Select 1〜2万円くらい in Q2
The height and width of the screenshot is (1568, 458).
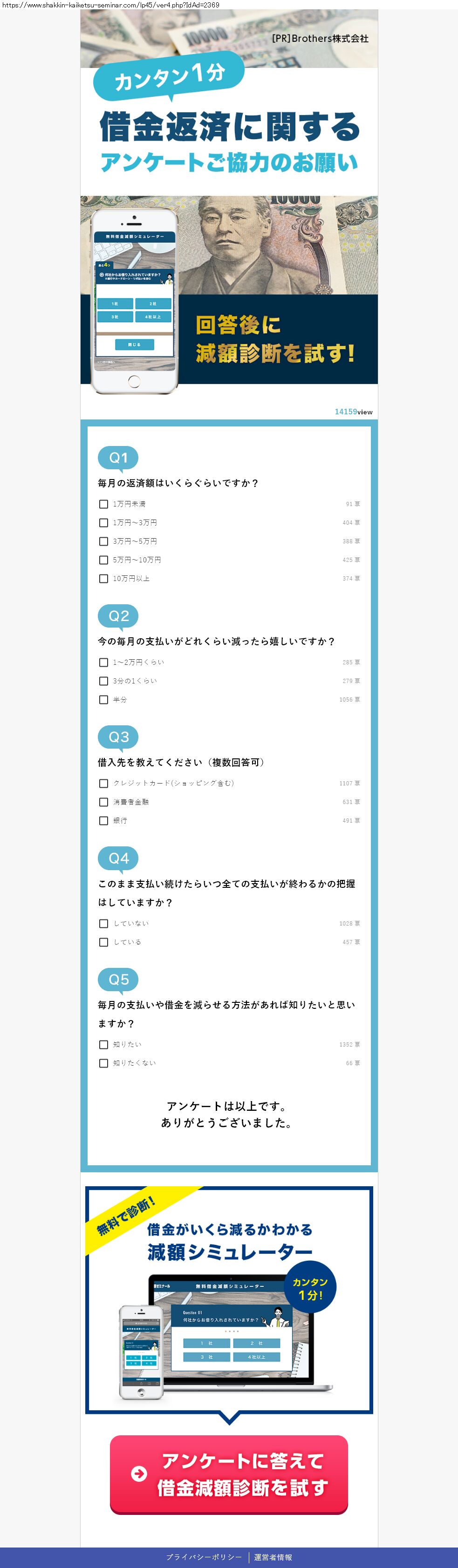(103, 662)
